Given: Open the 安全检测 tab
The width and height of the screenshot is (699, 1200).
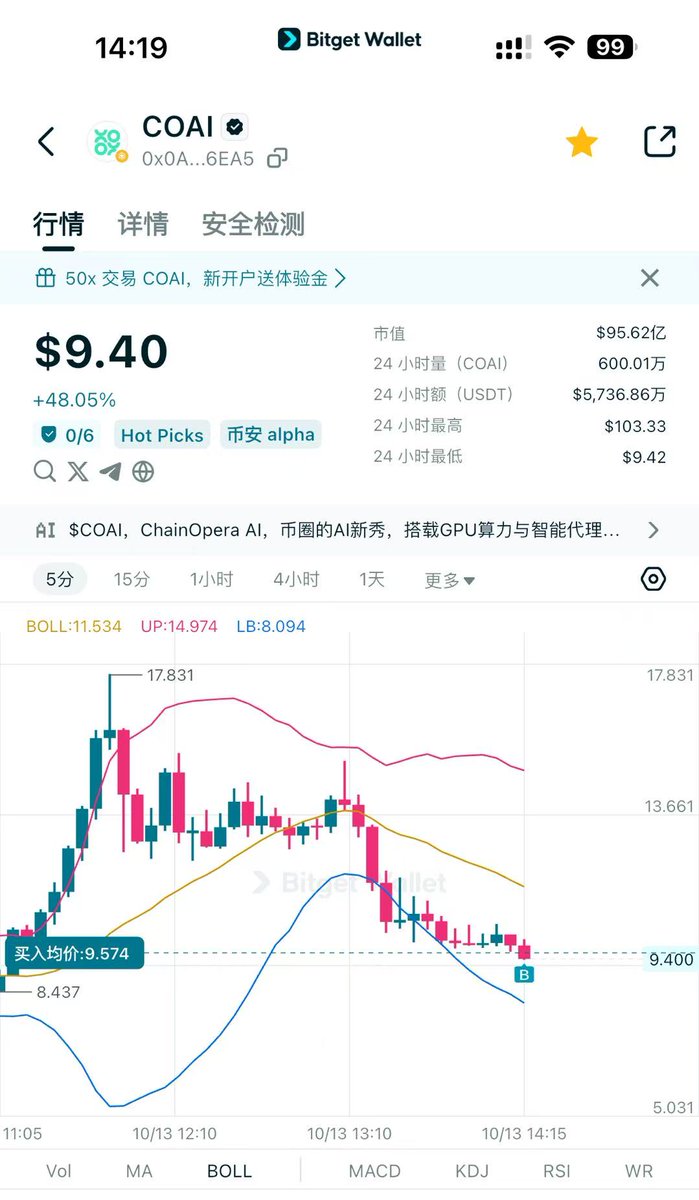Looking at the screenshot, I should [x=253, y=224].
